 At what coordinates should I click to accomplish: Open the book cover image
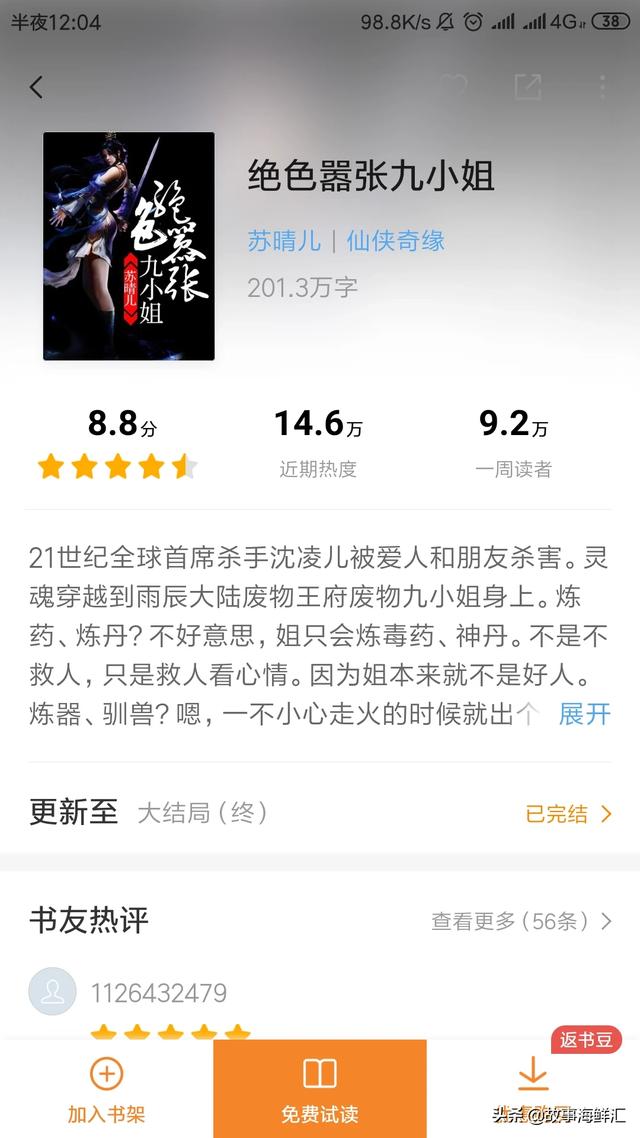129,246
